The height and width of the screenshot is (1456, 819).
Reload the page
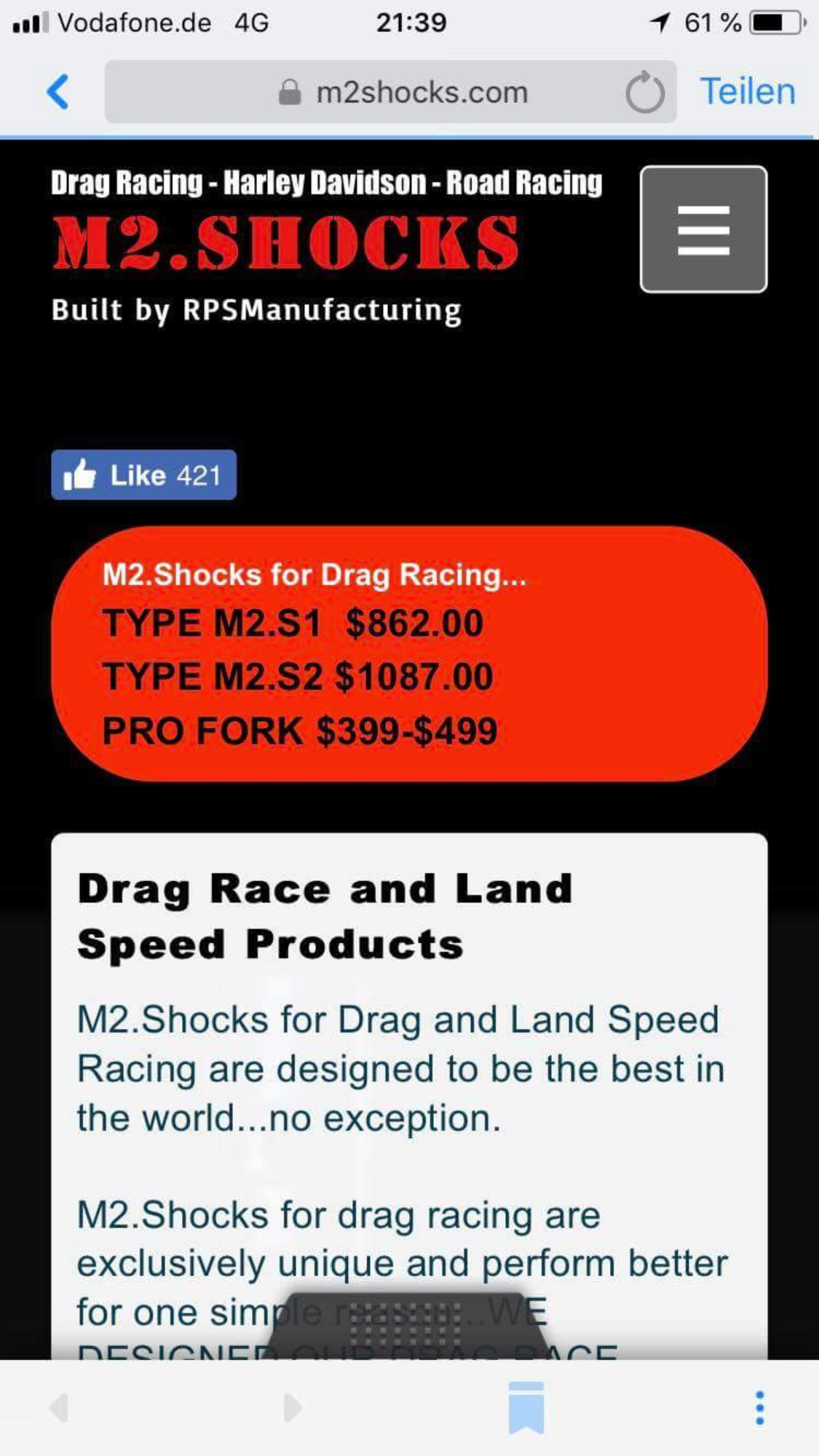645,92
